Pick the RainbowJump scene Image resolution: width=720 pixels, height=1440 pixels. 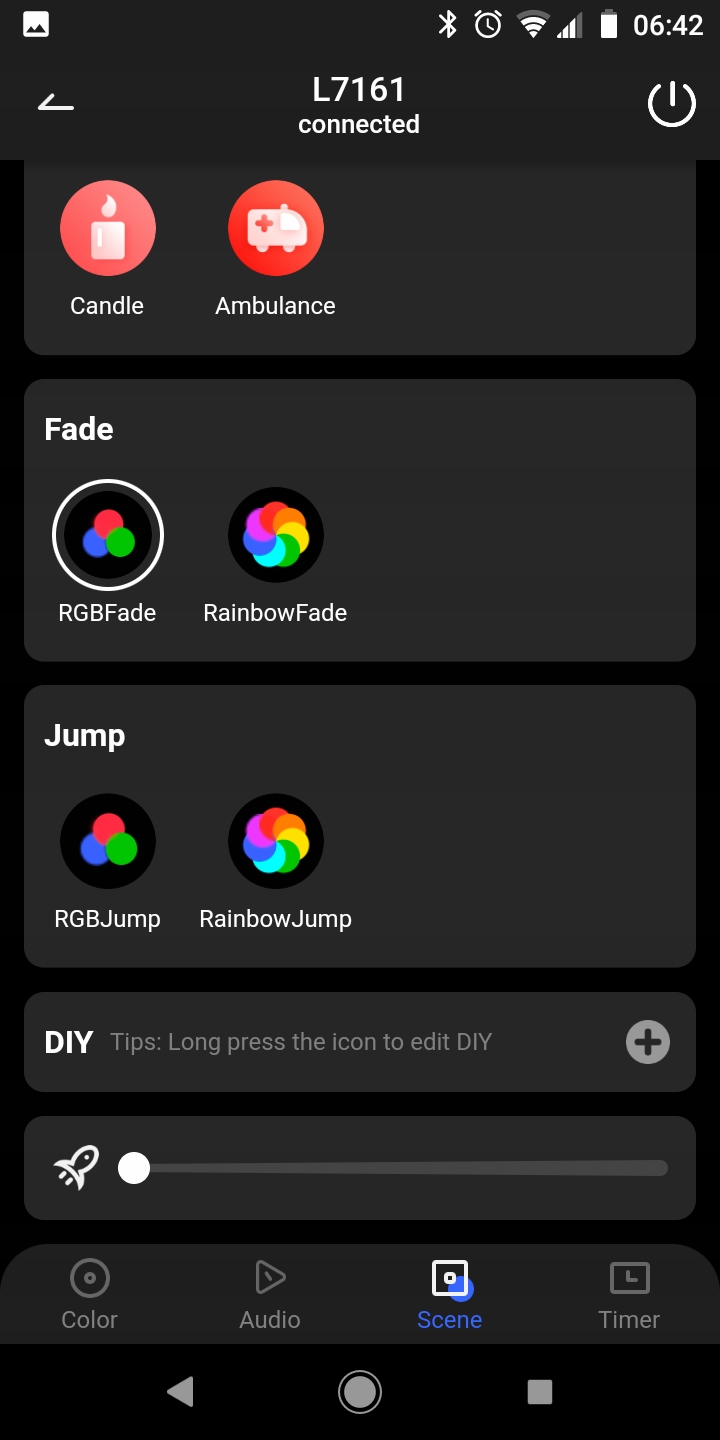coord(275,842)
